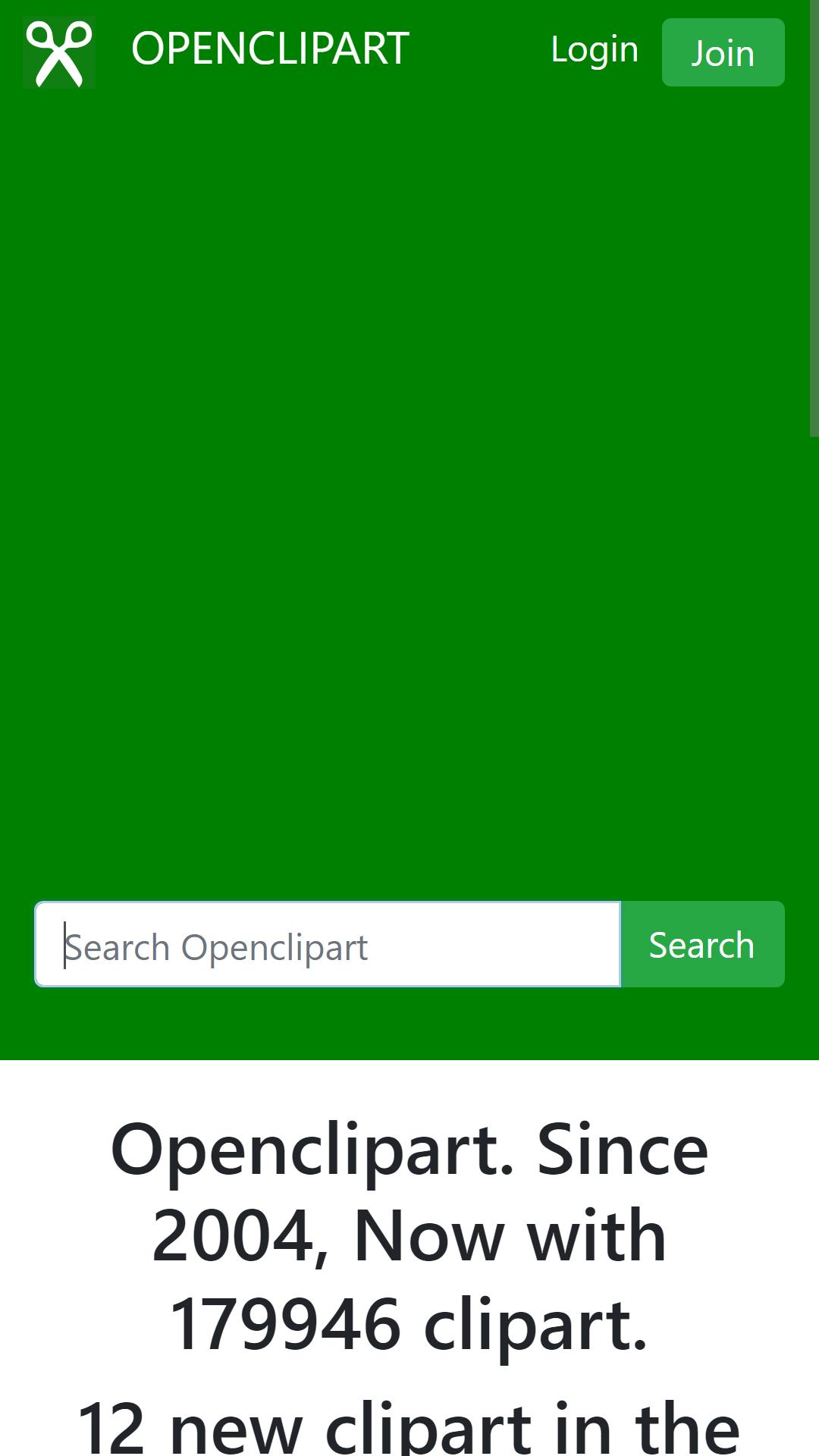Open the Login link
819x1456 pixels.
pos(595,50)
